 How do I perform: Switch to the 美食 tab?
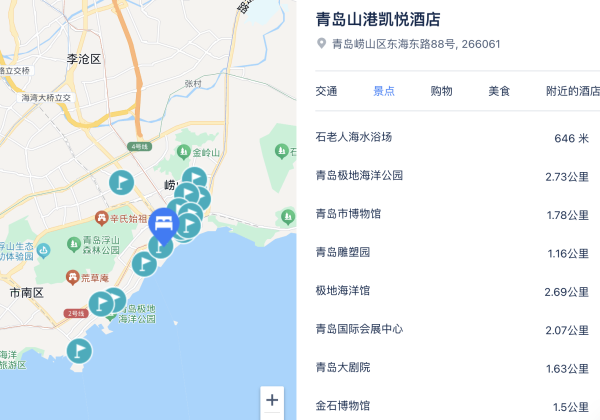(499, 91)
